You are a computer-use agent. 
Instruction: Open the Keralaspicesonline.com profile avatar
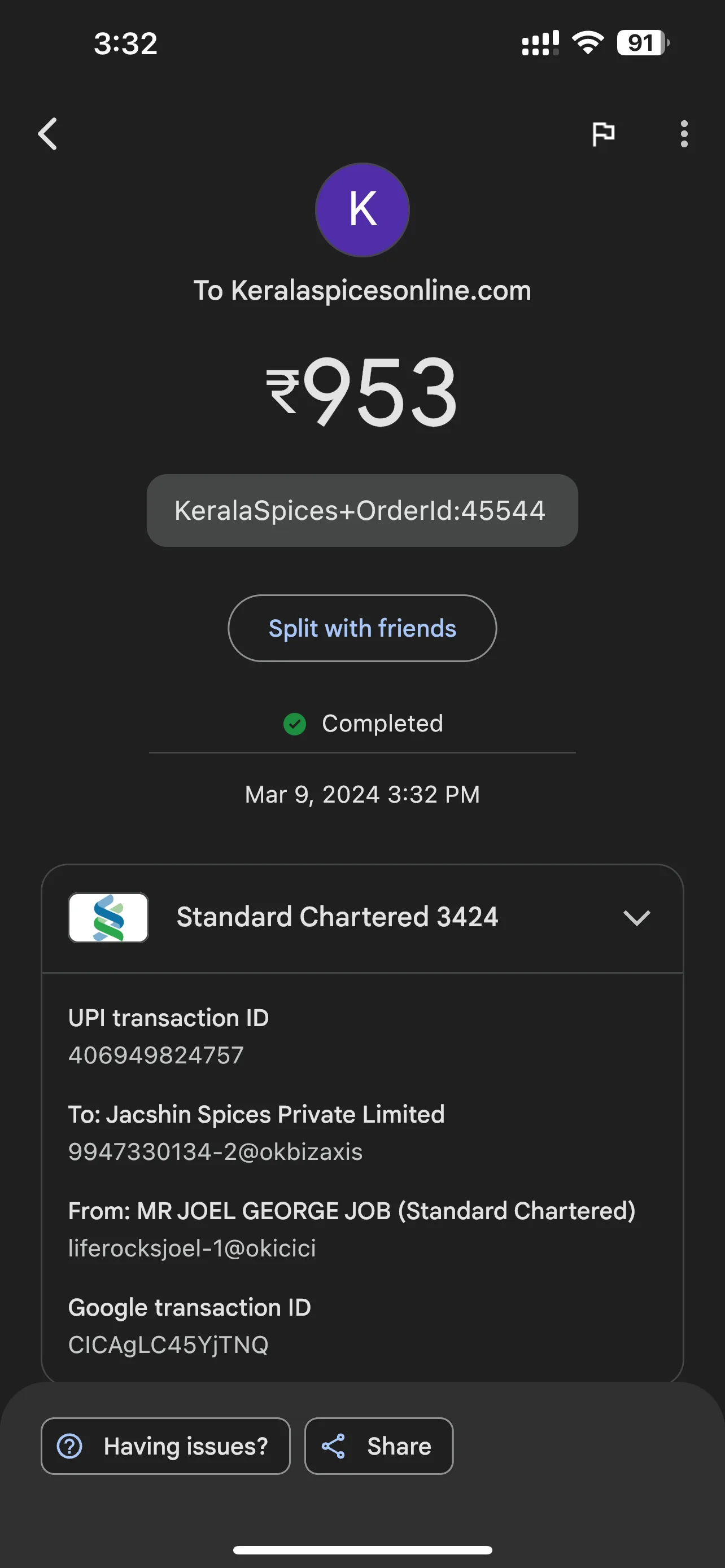point(362,210)
